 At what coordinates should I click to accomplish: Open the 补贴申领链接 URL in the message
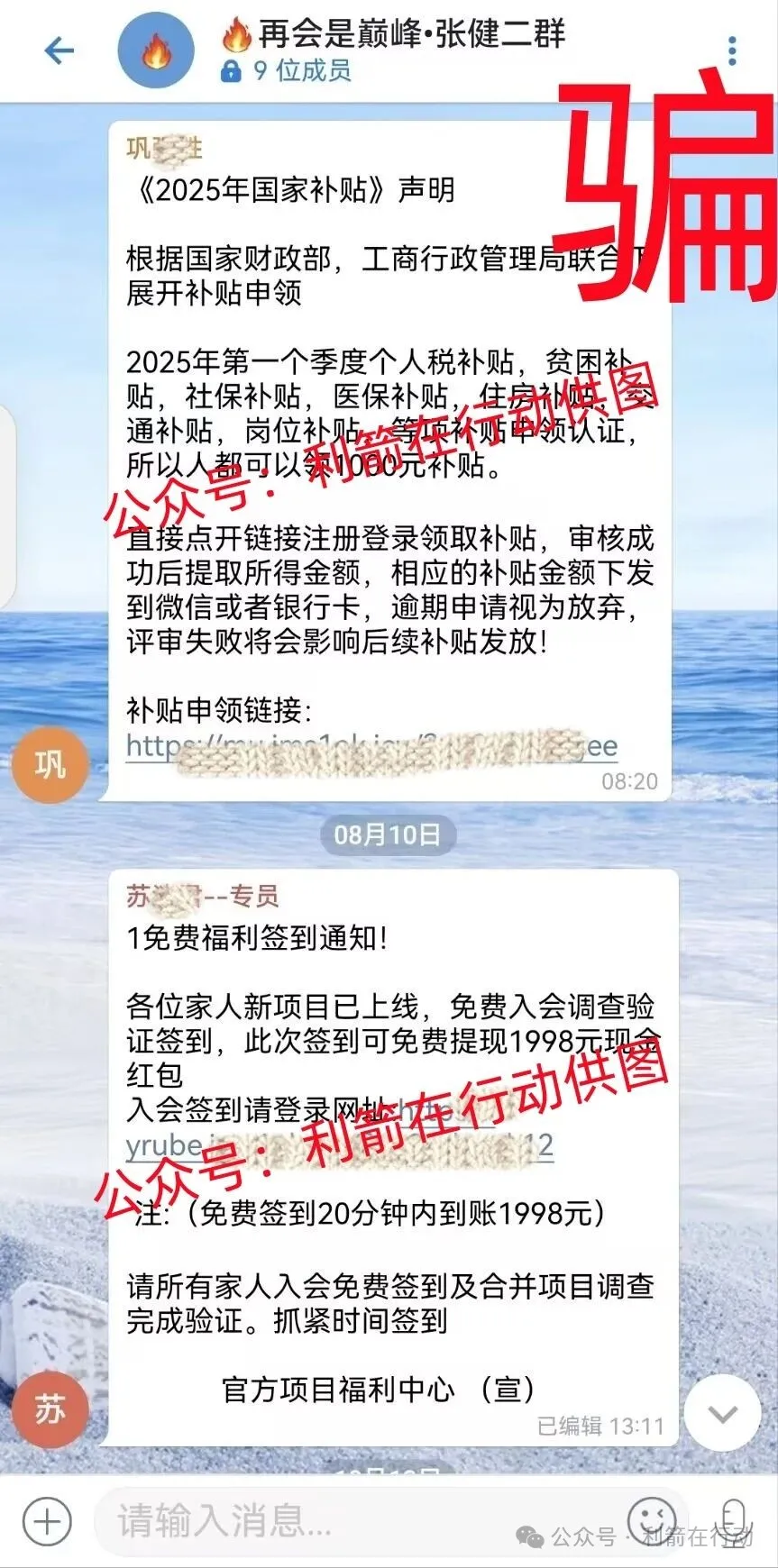371,747
